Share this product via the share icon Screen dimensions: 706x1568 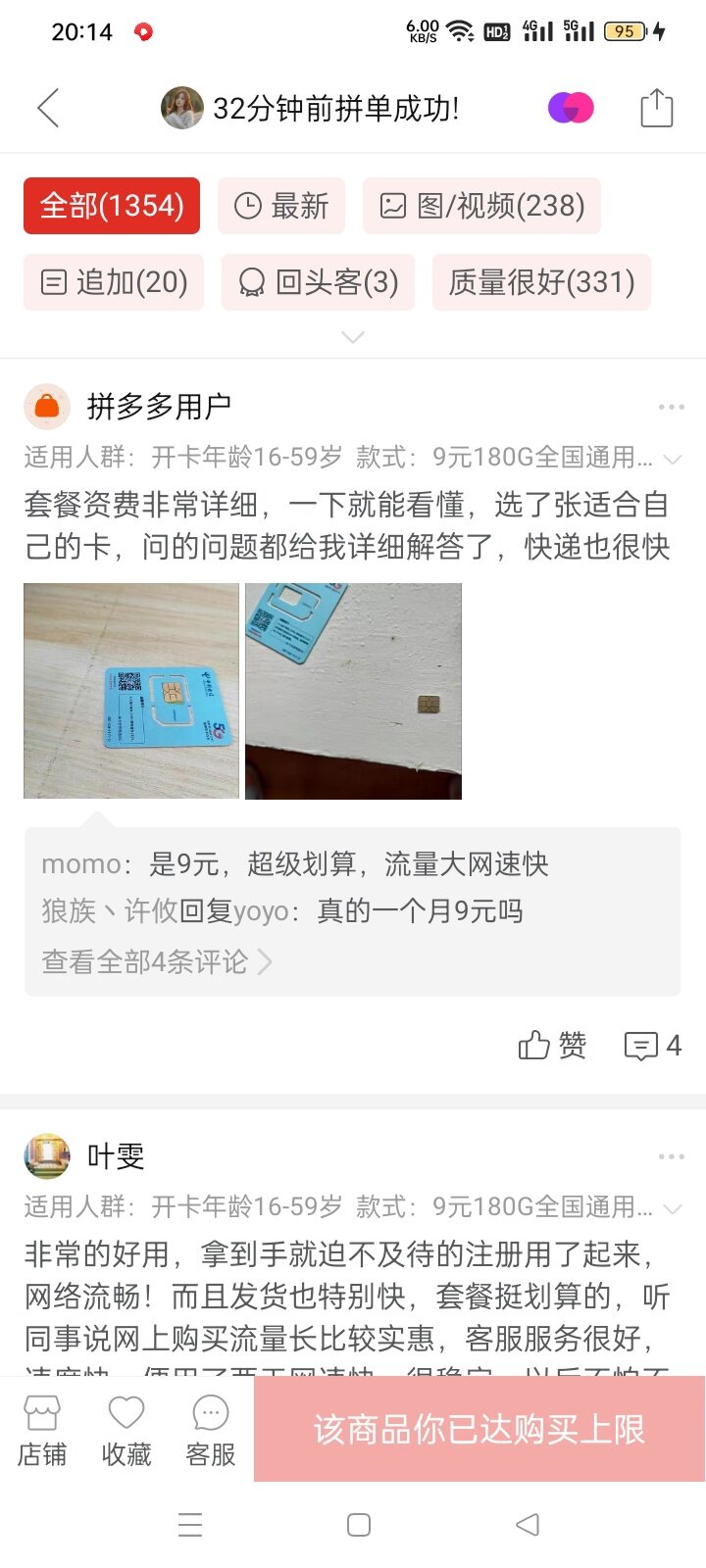(x=656, y=108)
